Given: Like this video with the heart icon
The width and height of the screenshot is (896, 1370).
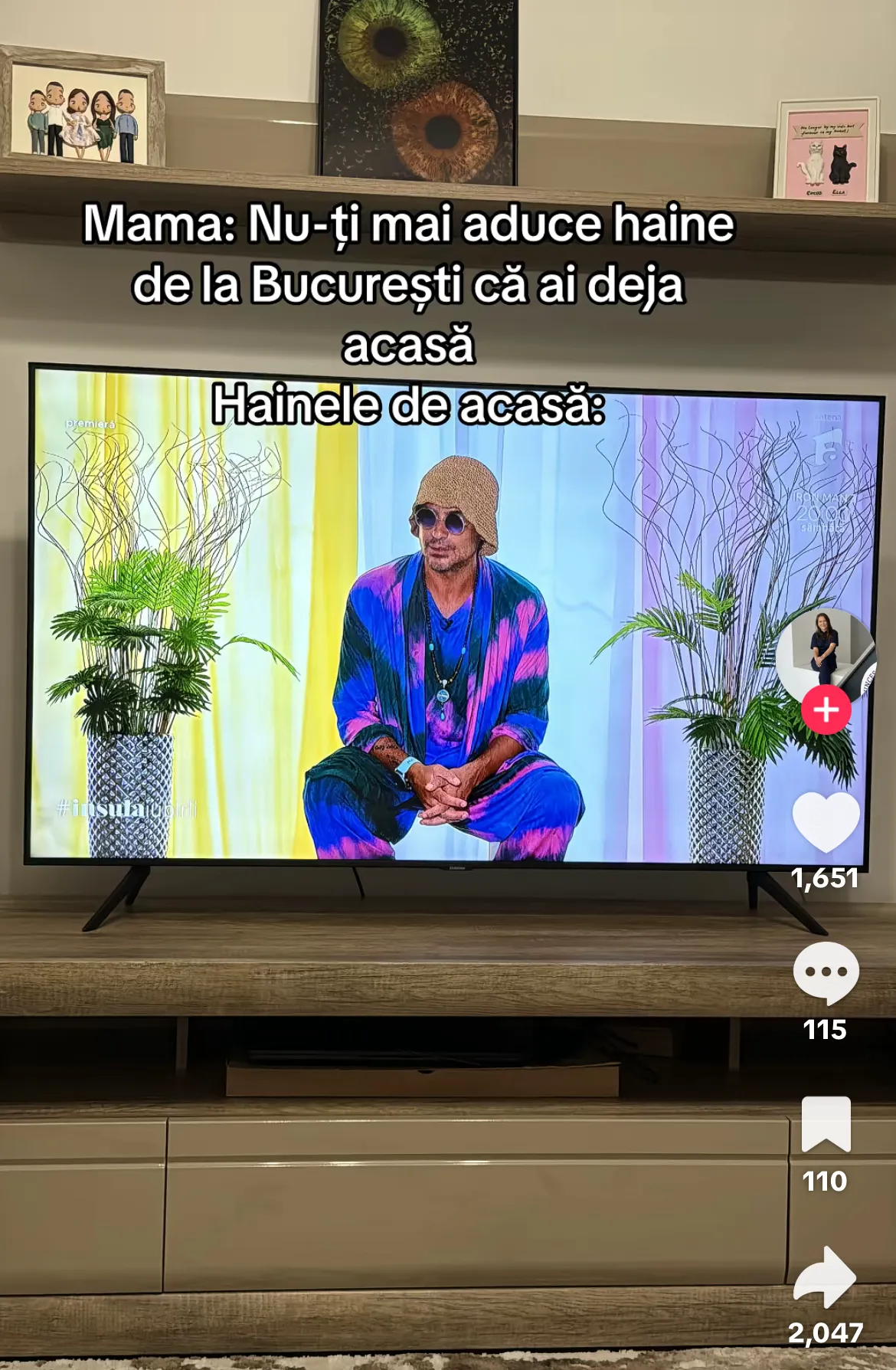Looking at the screenshot, I should 826,822.
